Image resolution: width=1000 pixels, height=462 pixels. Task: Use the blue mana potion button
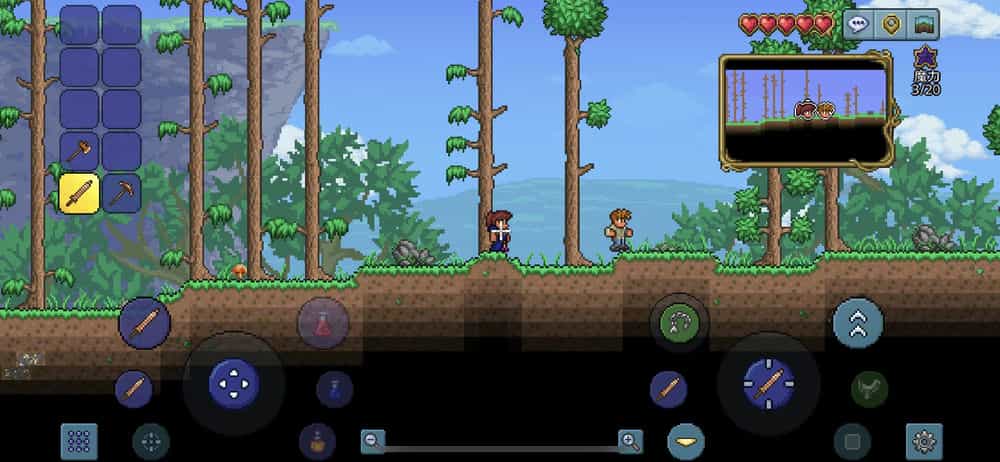pos(334,389)
